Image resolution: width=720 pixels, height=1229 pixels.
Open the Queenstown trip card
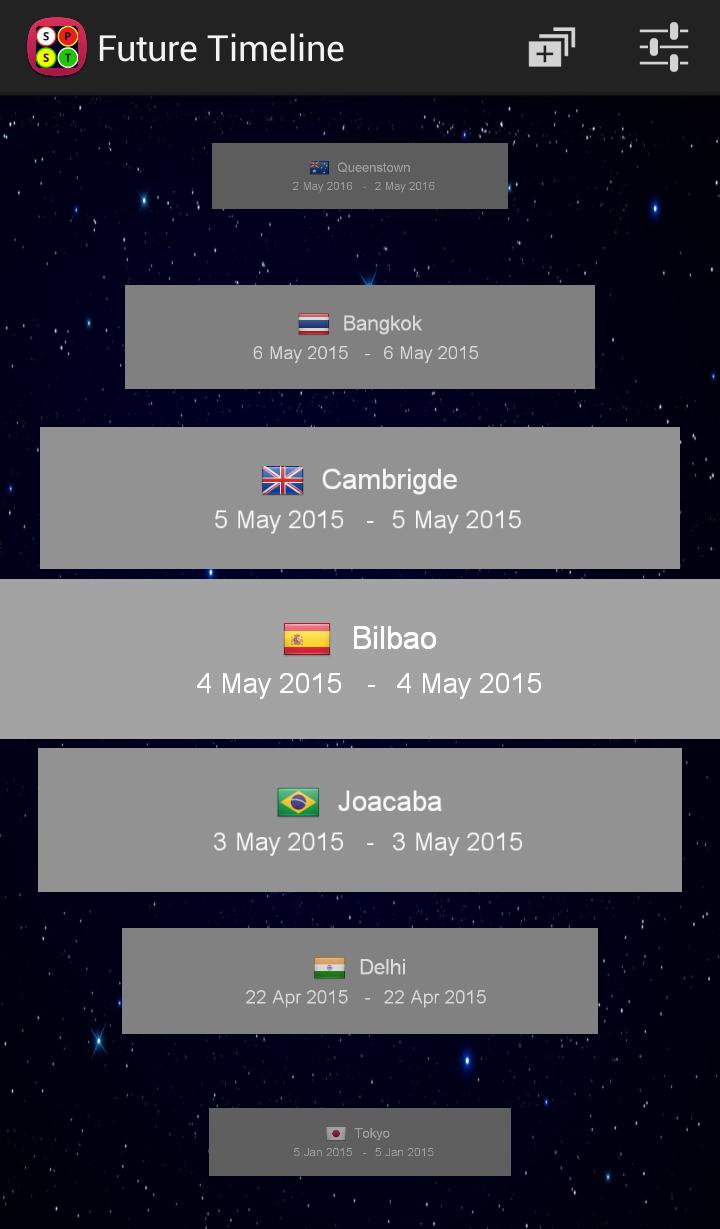(x=360, y=176)
